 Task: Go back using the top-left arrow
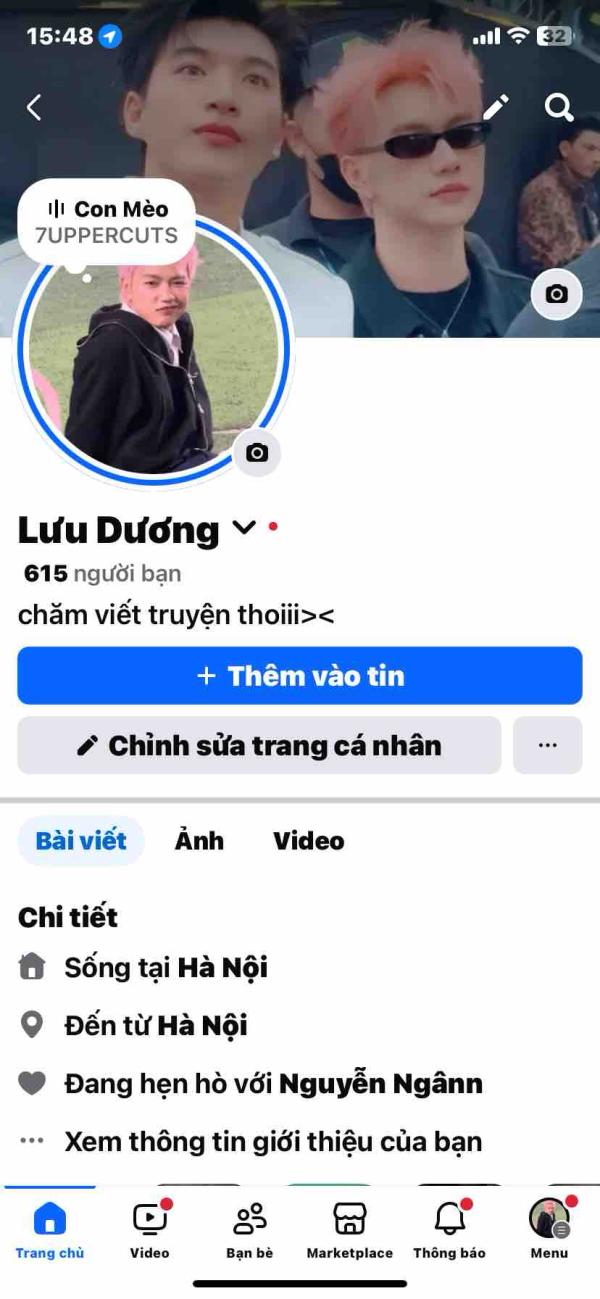coord(34,107)
